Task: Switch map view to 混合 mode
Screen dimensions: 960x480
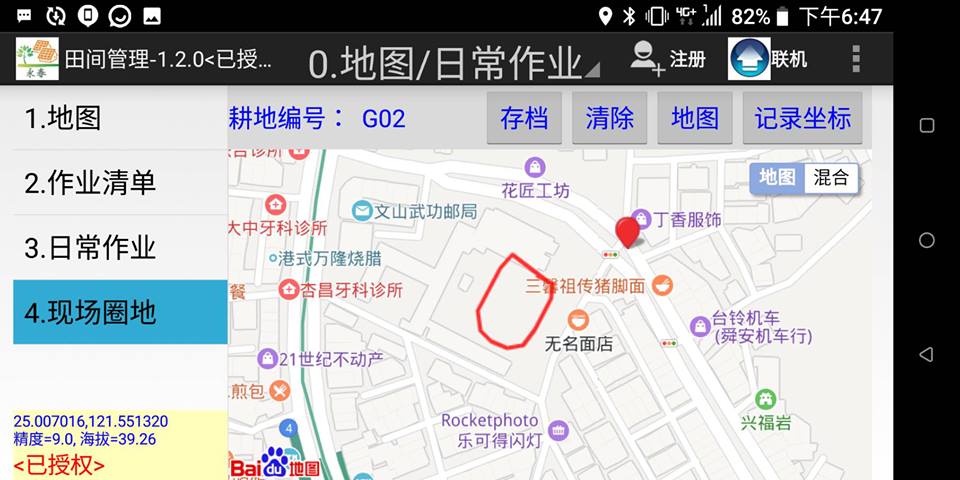Action: click(832, 178)
